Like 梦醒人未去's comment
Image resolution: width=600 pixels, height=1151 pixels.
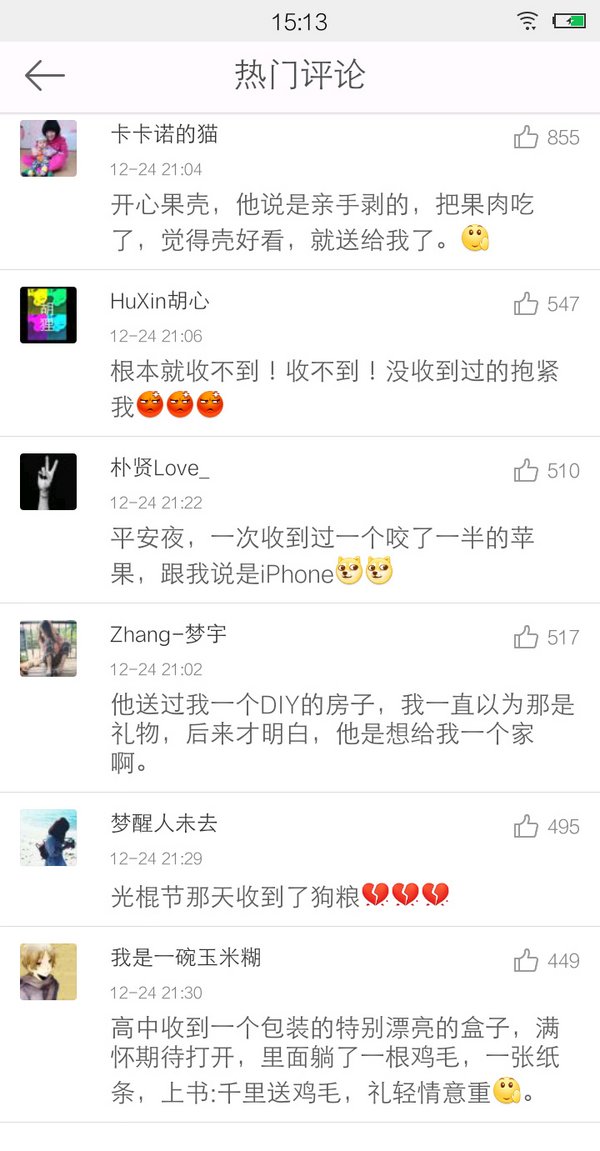pos(526,827)
